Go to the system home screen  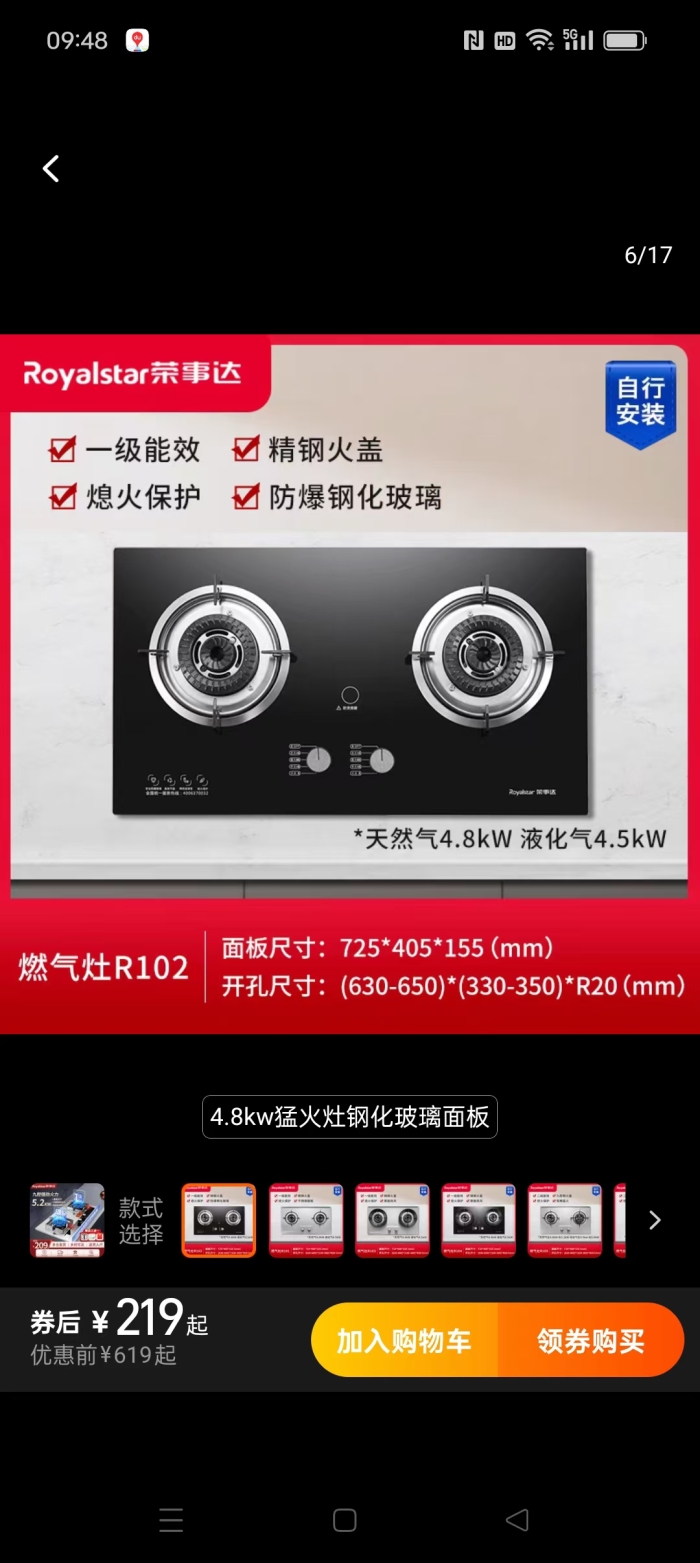click(x=345, y=1521)
